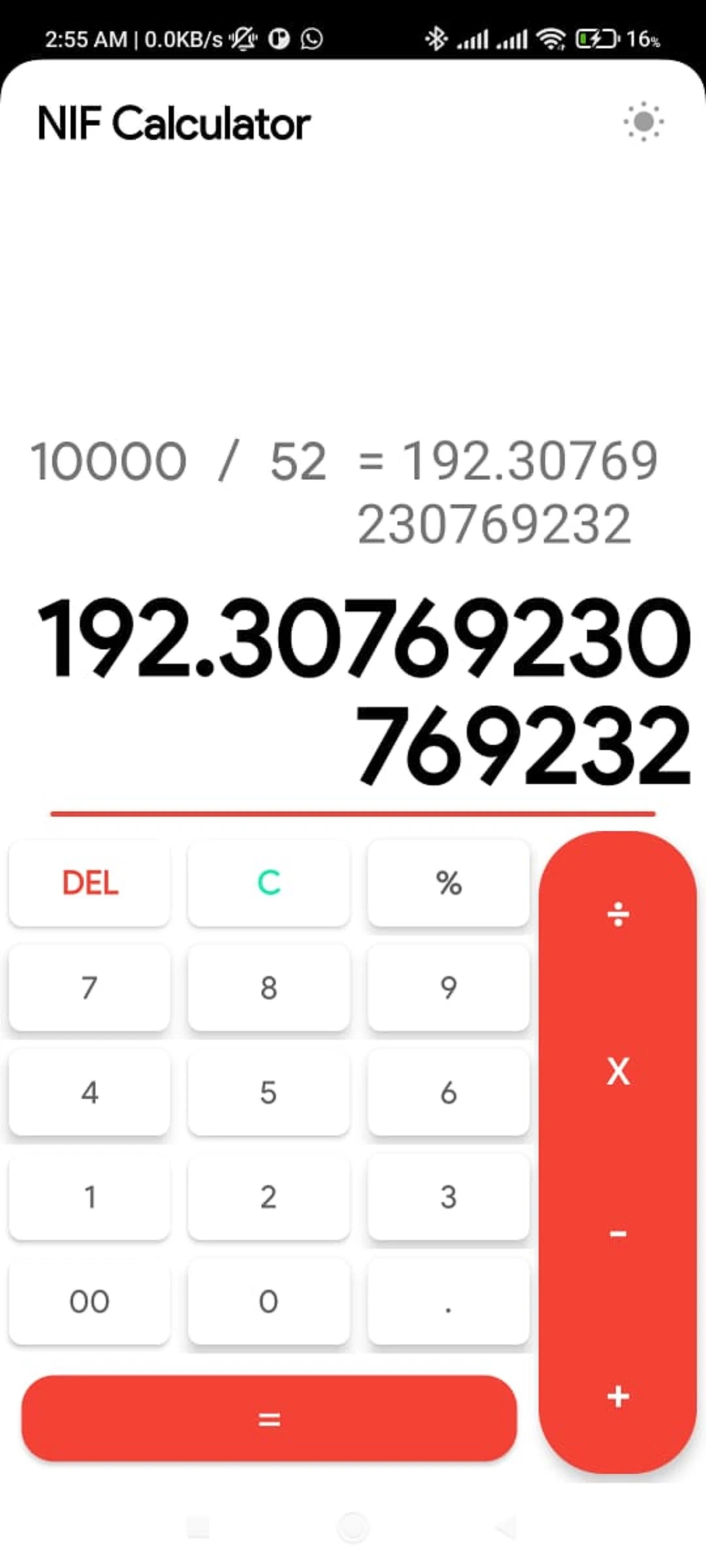Select the division operator

point(618,915)
